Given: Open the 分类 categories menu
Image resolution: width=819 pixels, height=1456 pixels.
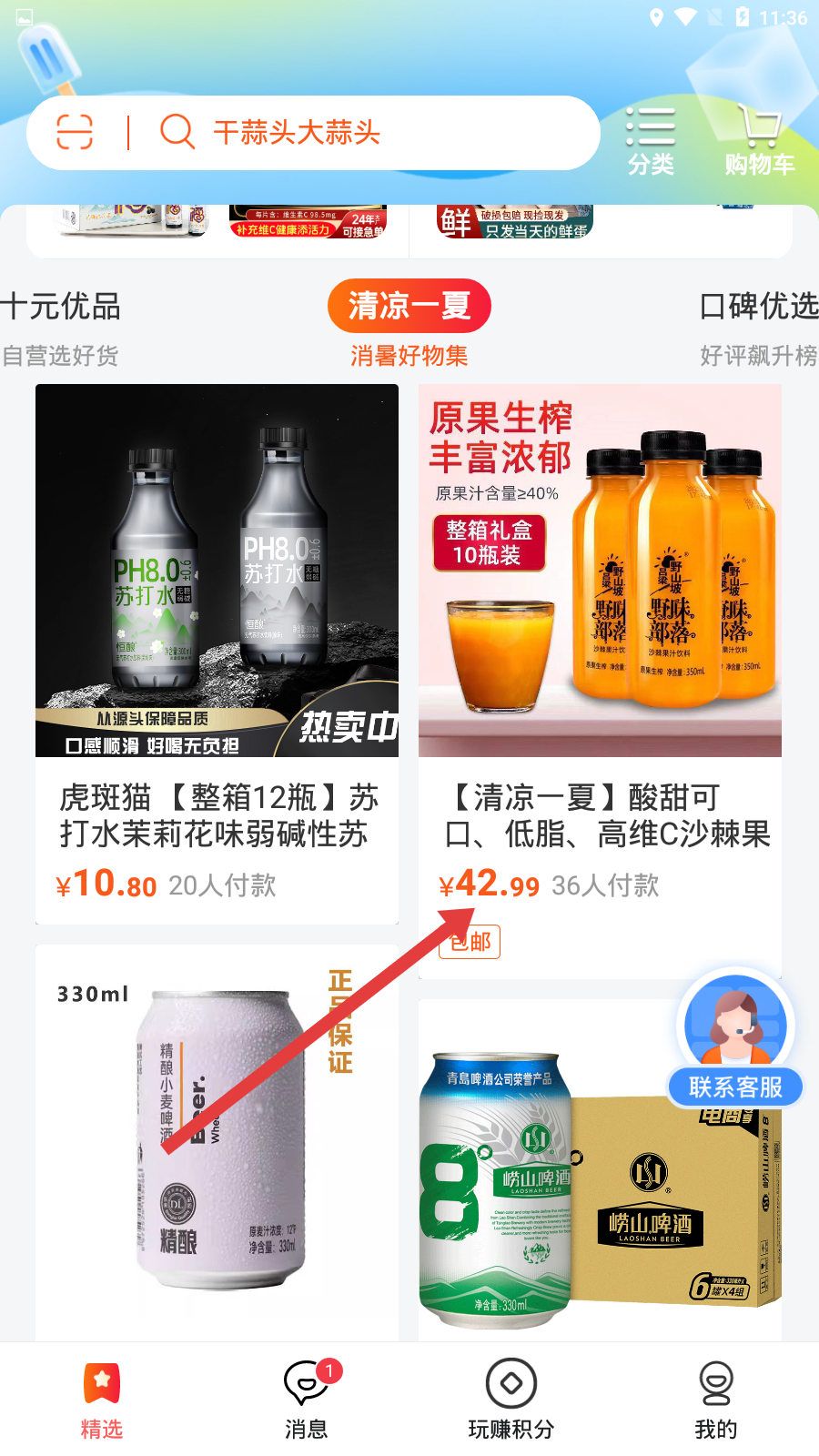Looking at the screenshot, I should coord(651,141).
